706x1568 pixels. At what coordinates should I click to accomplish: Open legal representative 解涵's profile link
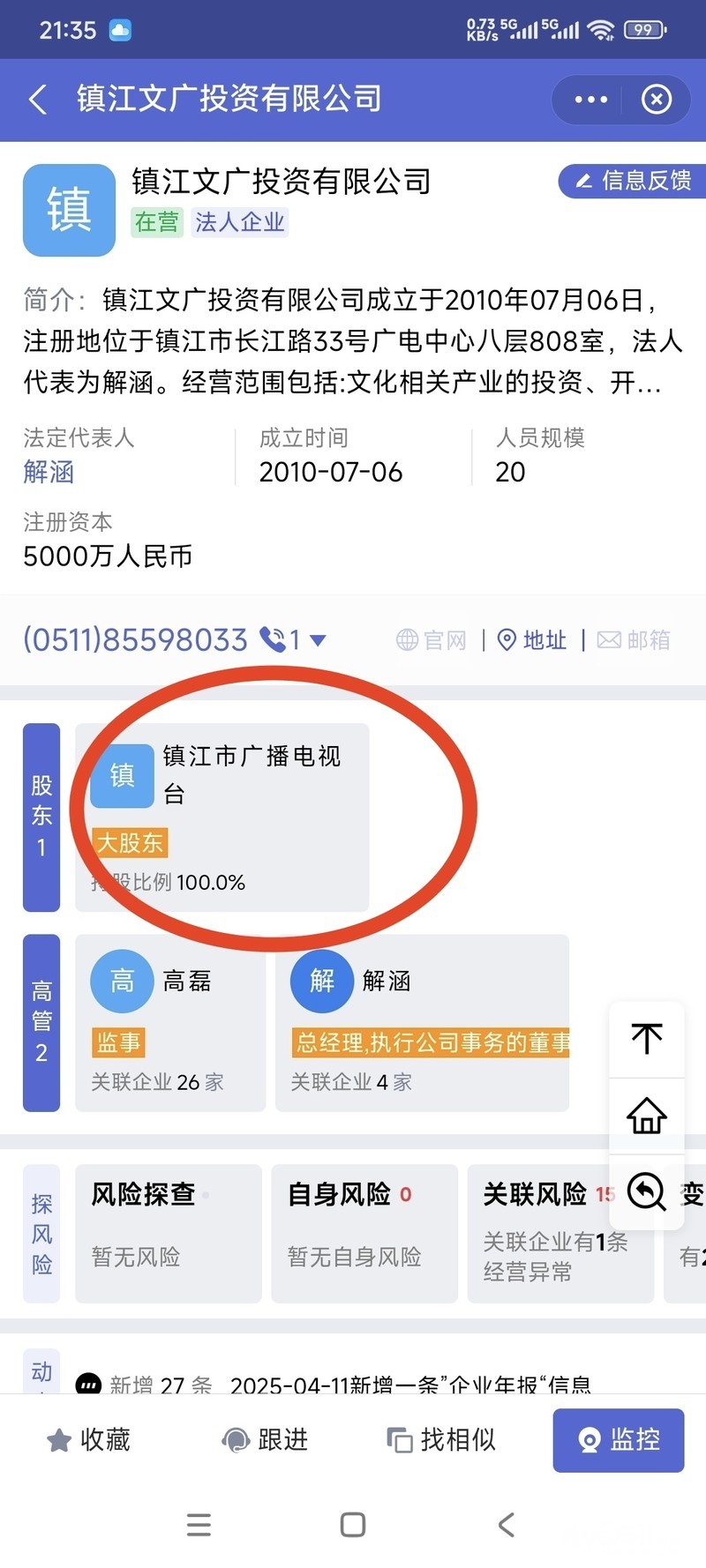click(49, 472)
